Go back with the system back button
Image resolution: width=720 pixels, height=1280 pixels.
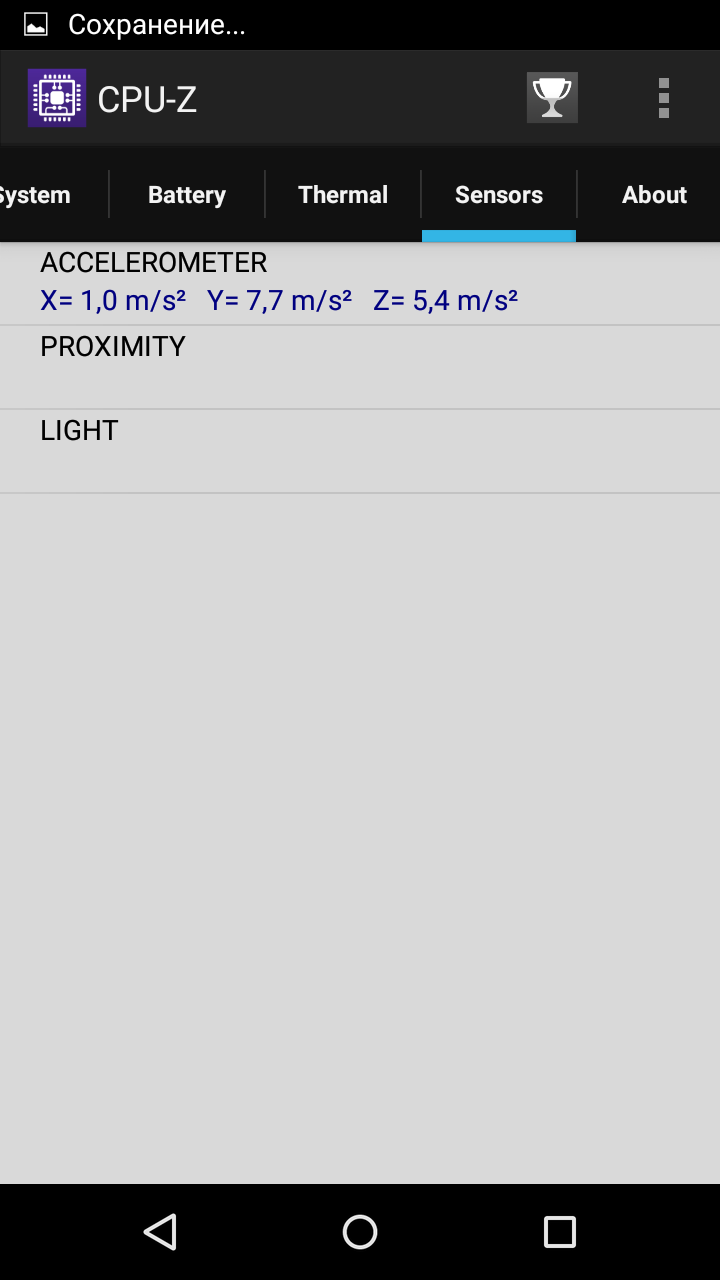[160, 1232]
